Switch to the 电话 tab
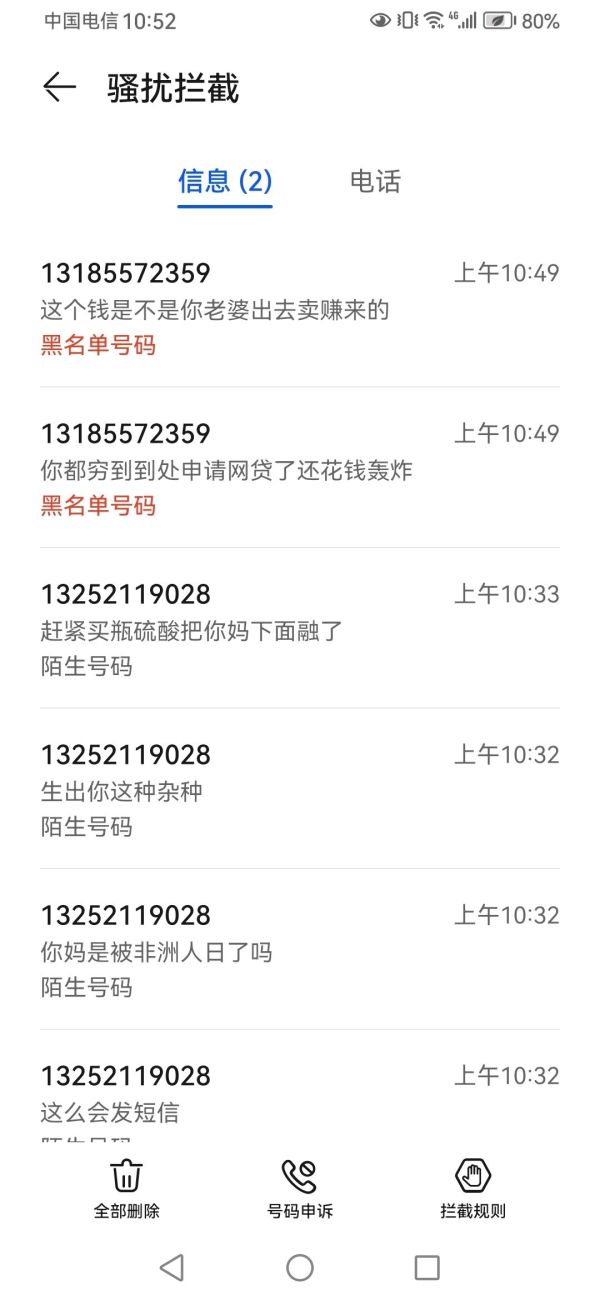Screen dimensions: 600x1300 tap(375, 181)
